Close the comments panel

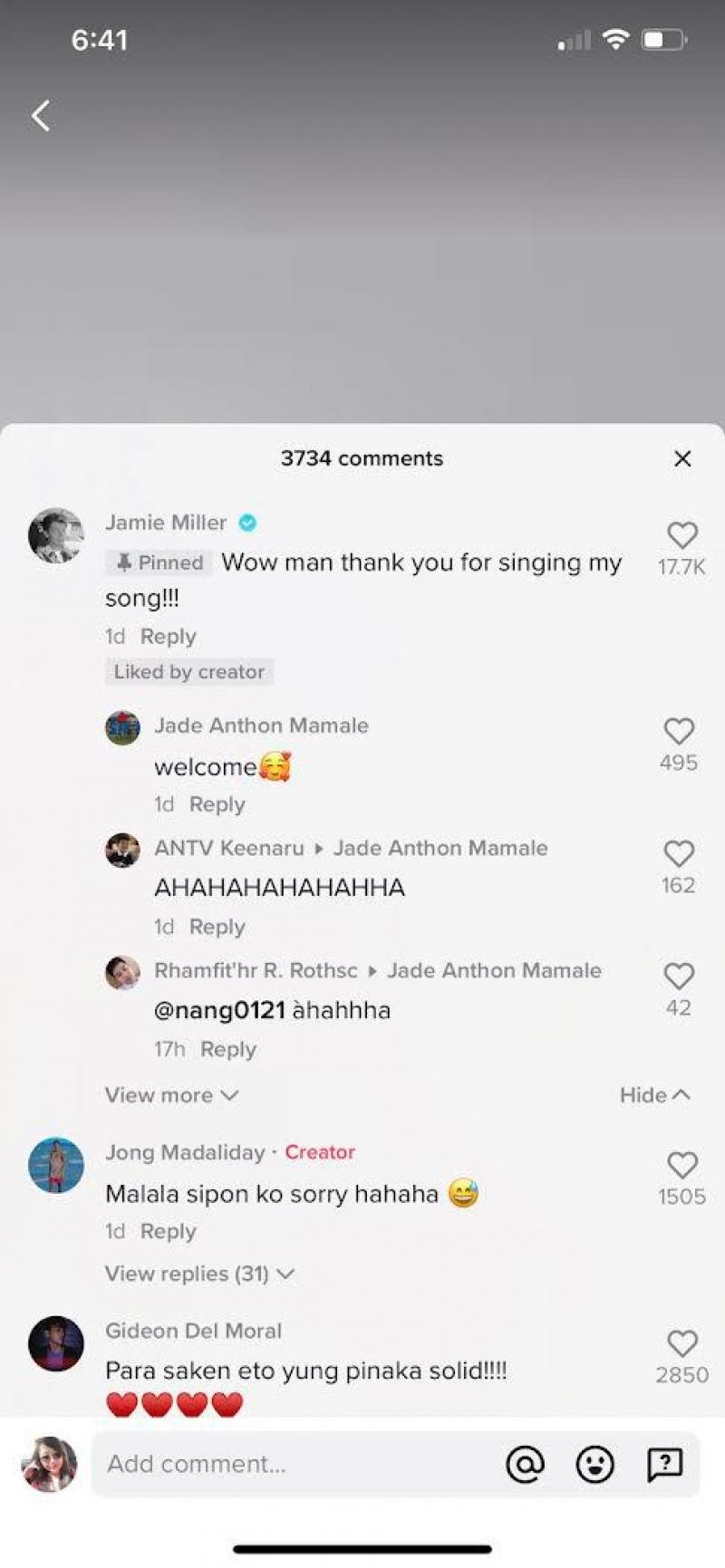pyautogui.click(x=682, y=458)
